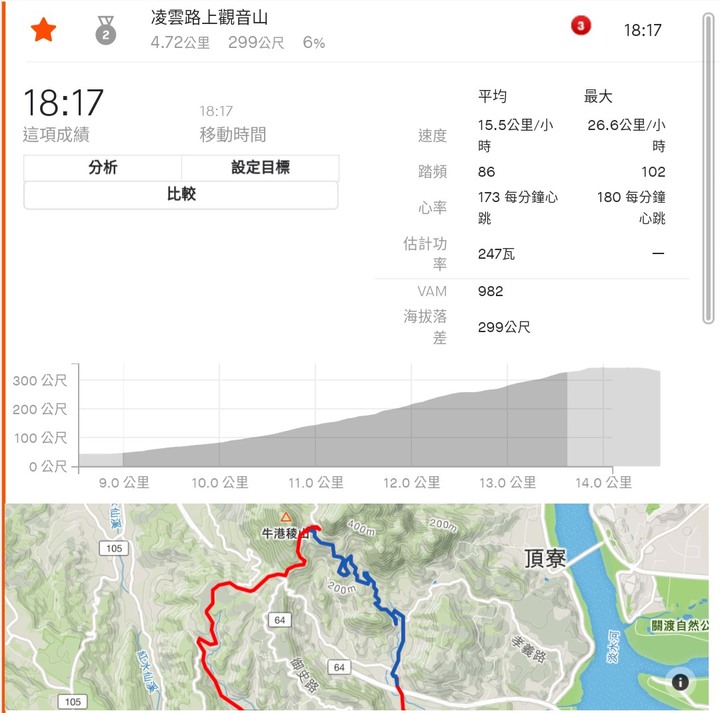The width and height of the screenshot is (720, 713).
Task: Open the map info icon
Action: click(x=681, y=682)
